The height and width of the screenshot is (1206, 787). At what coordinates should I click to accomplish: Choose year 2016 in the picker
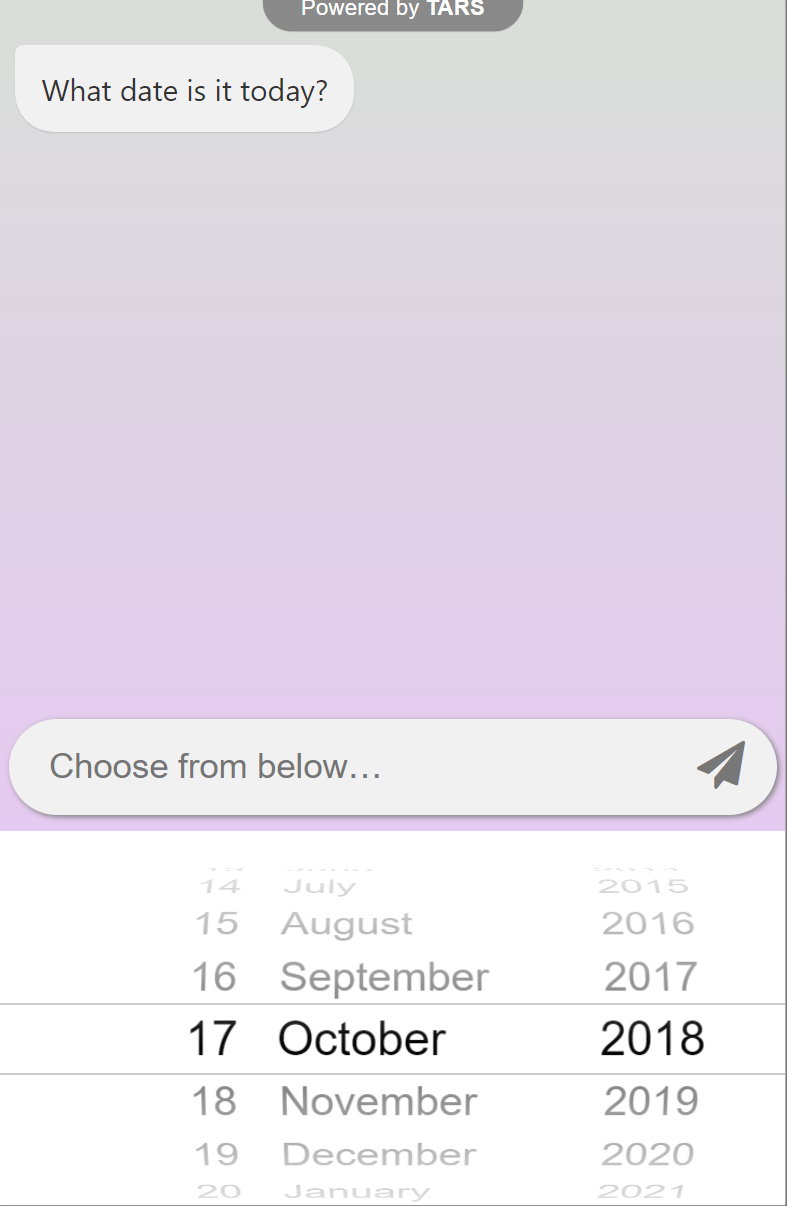coord(648,924)
